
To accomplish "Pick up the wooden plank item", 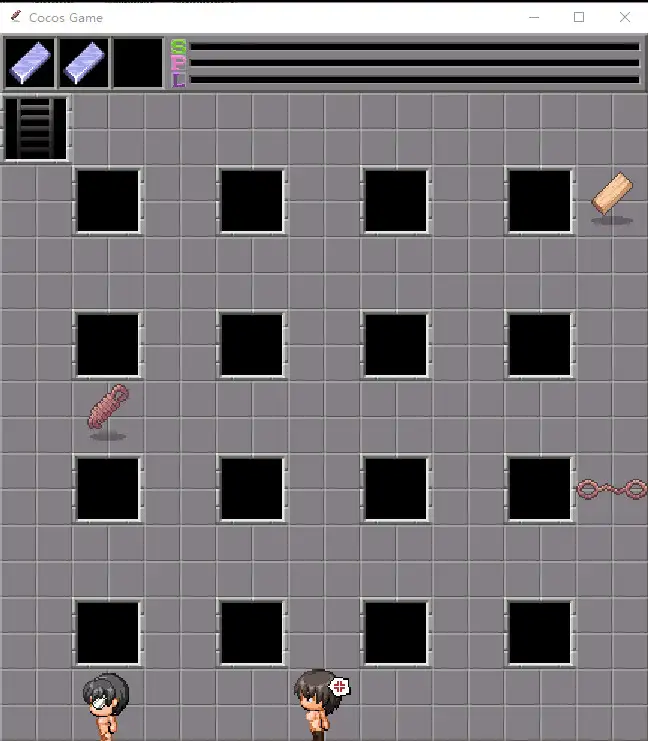I will (612, 194).
